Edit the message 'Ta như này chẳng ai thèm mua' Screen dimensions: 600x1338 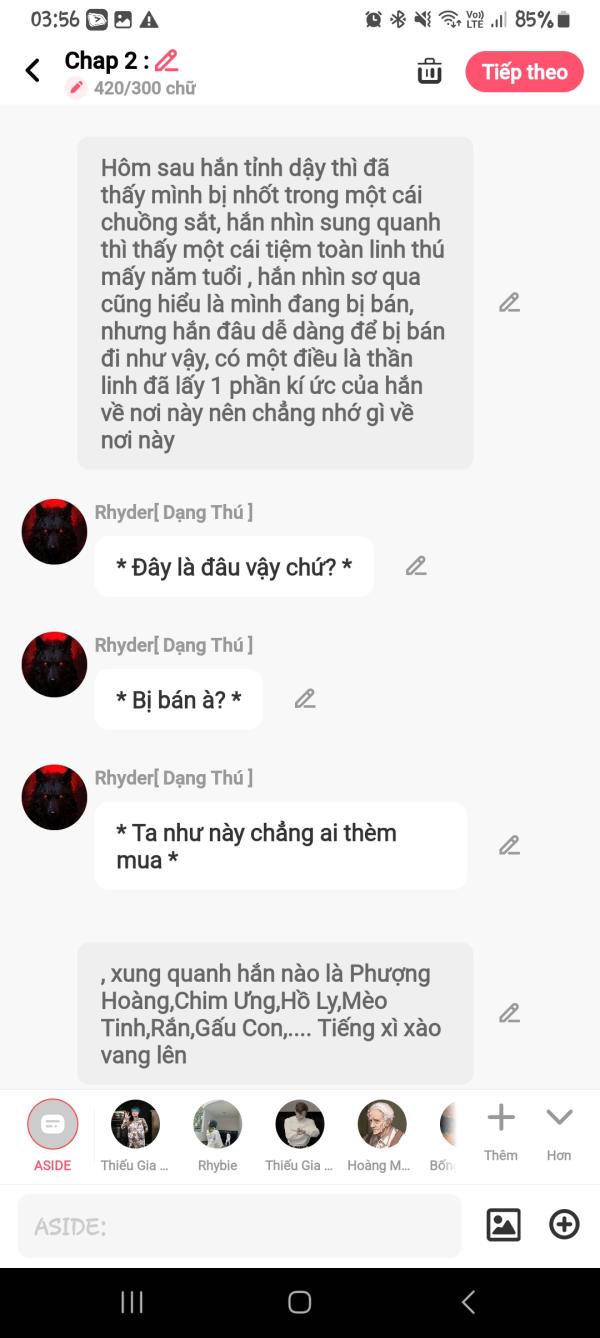tap(510, 845)
